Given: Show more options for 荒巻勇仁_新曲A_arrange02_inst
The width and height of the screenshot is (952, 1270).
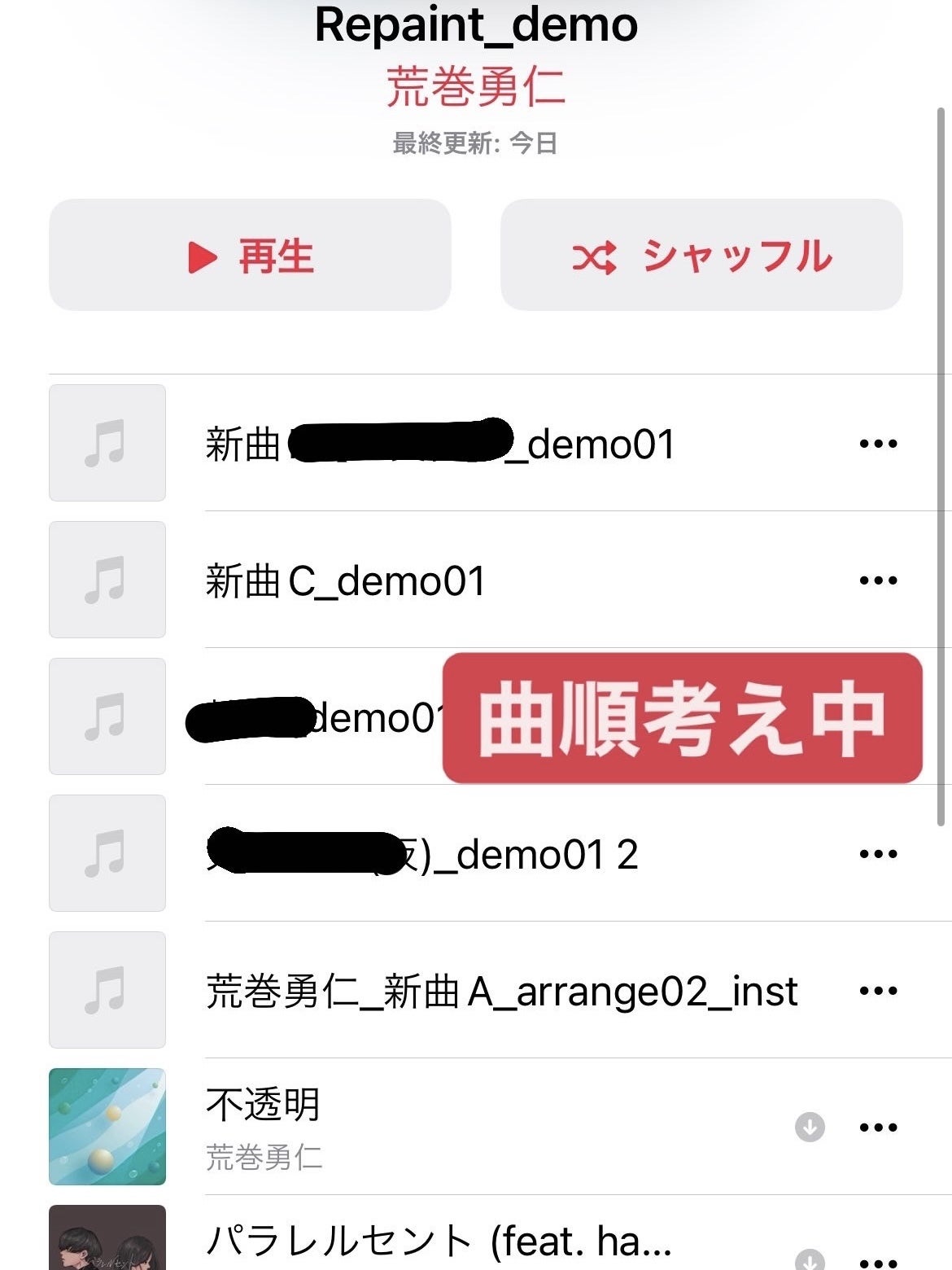Looking at the screenshot, I should tap(878, 992).
